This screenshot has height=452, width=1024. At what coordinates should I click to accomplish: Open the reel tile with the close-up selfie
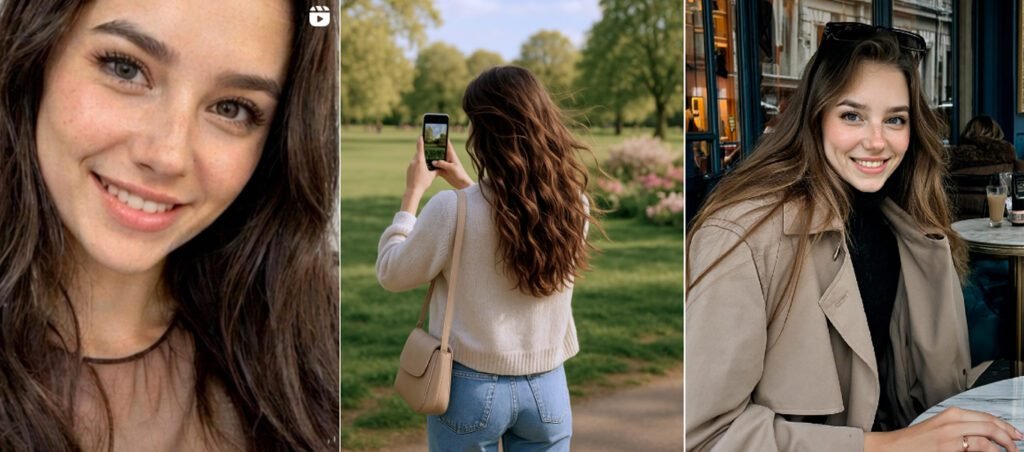(x=169, y=226)
